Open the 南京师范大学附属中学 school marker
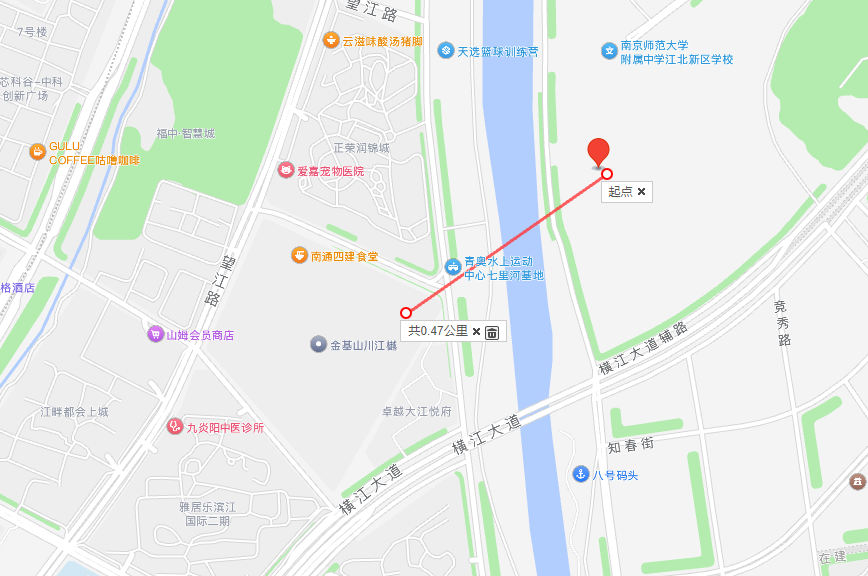868x576 pixels. pos(608,50)
